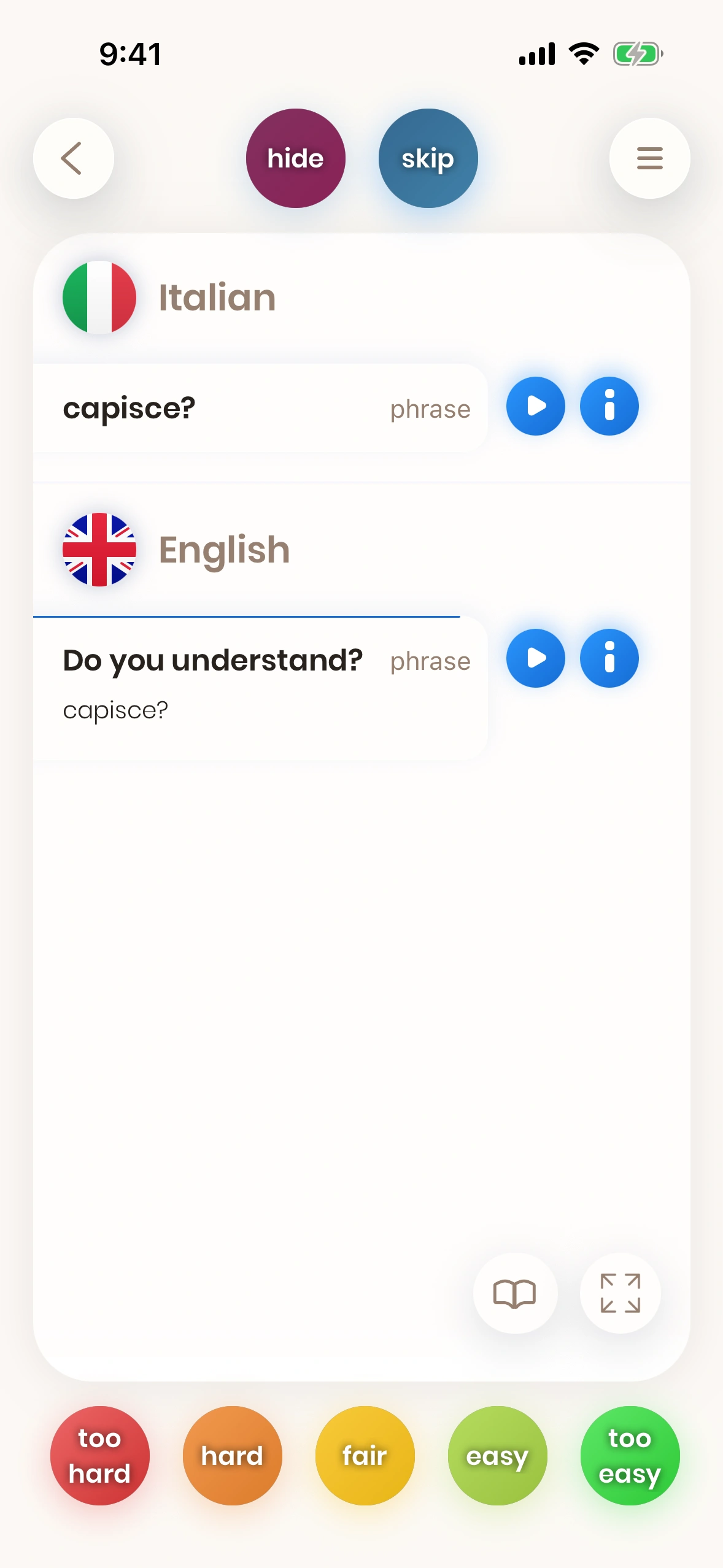The width and height of the screenshot is (723, 1568).
Task: Open the hamburger menu
Action: tap(649, 158)
